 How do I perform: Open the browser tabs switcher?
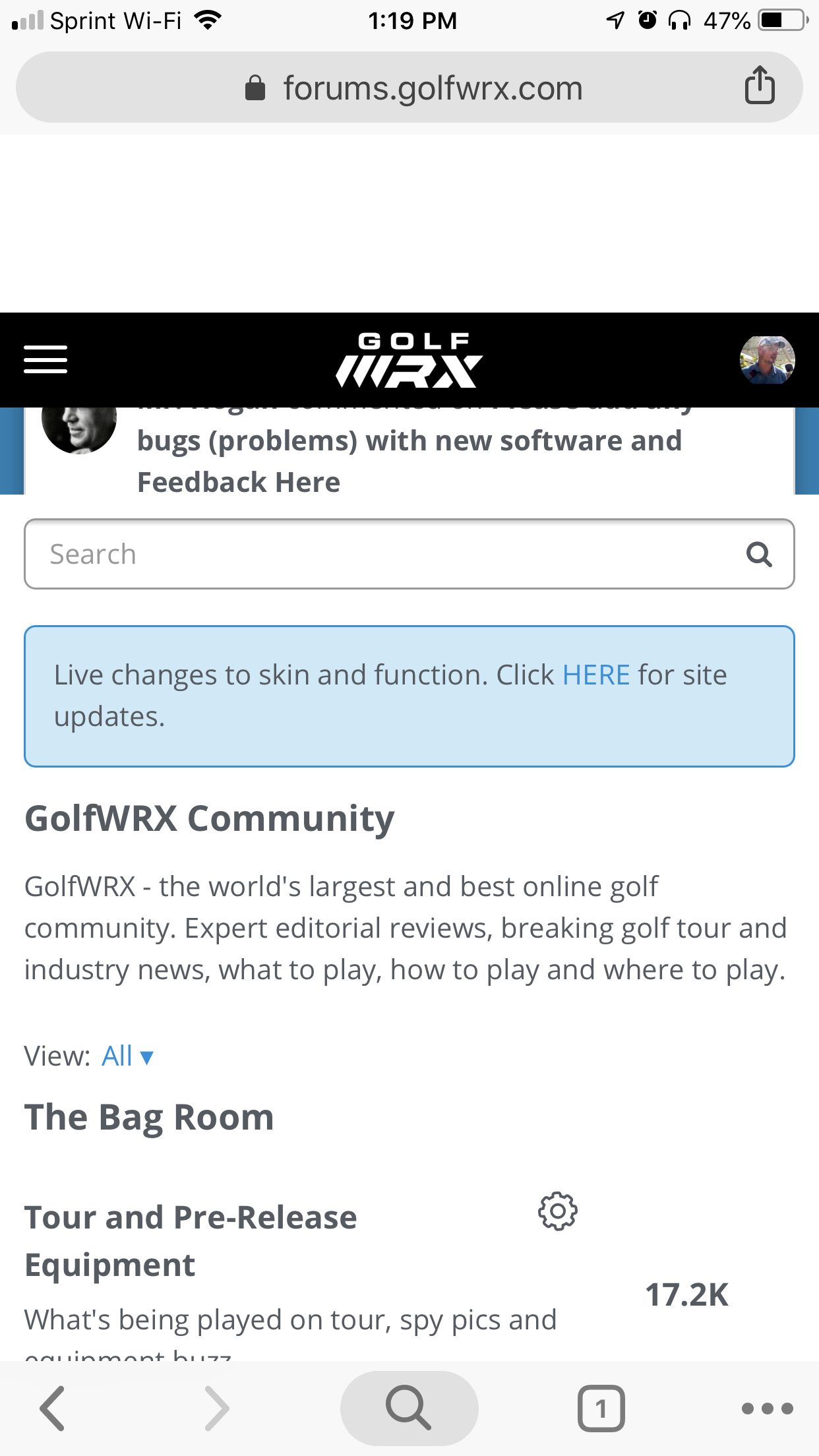tap(601, 1409)
